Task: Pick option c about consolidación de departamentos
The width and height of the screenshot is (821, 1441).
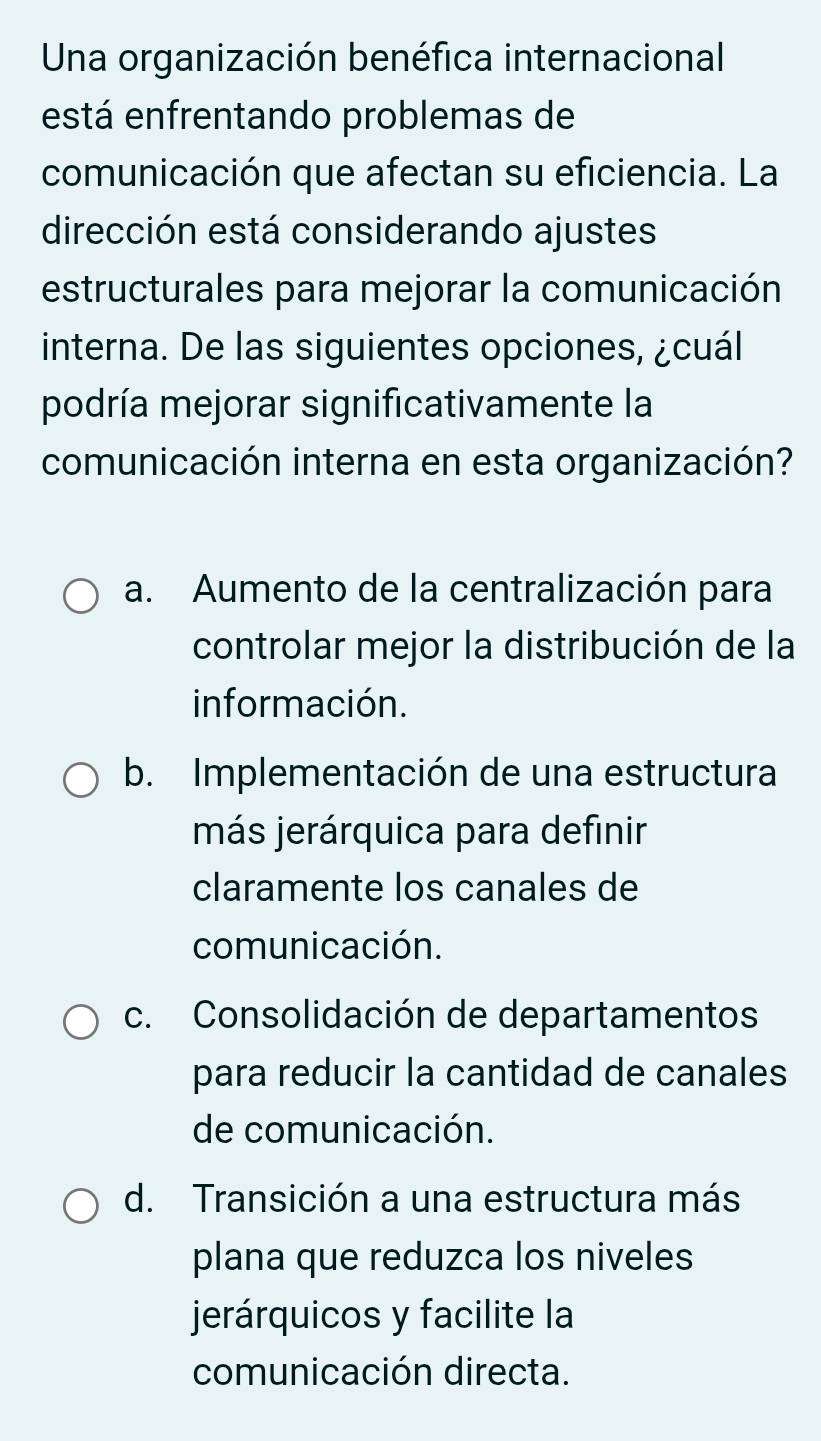Action: click(x=82, y=1021)
